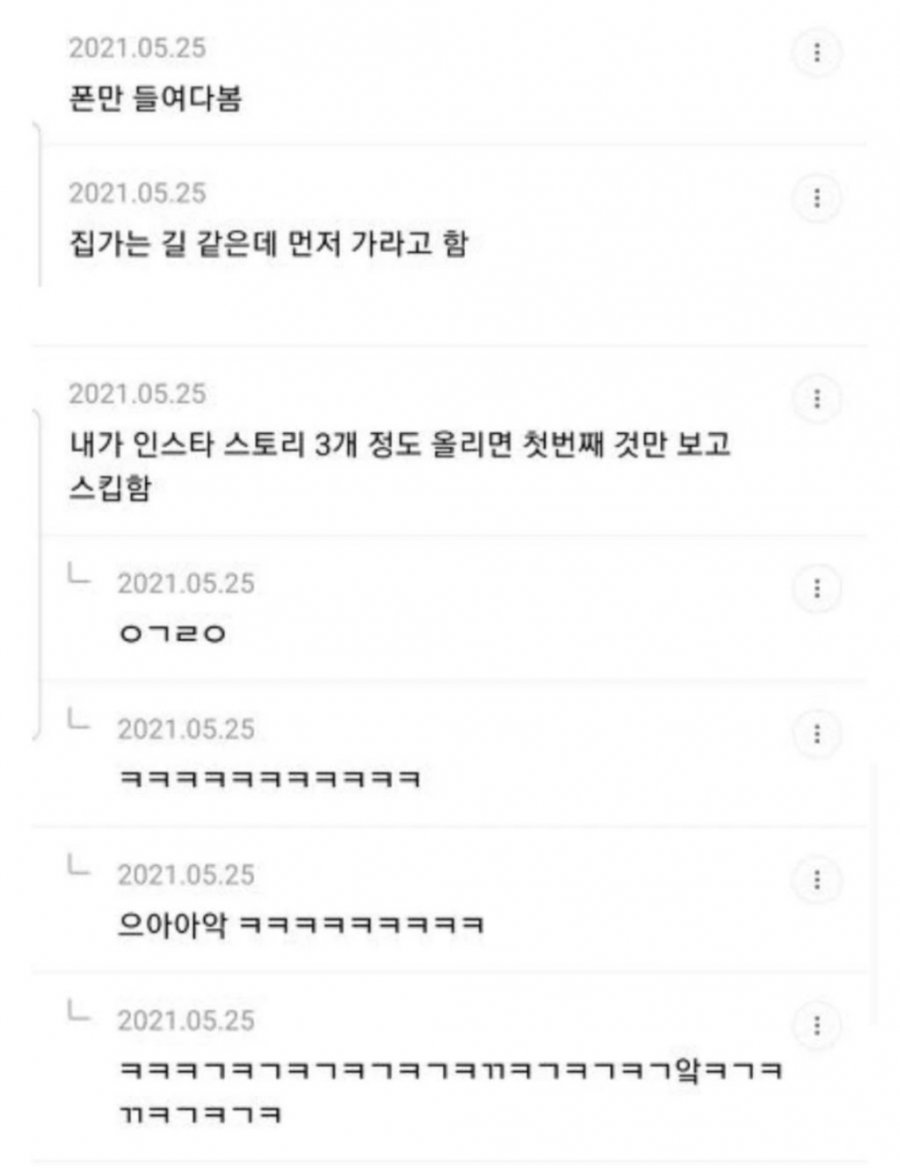Open more options on reply "ㅇㄱㄹㅇ"
900x1168 pixels.
817,588
